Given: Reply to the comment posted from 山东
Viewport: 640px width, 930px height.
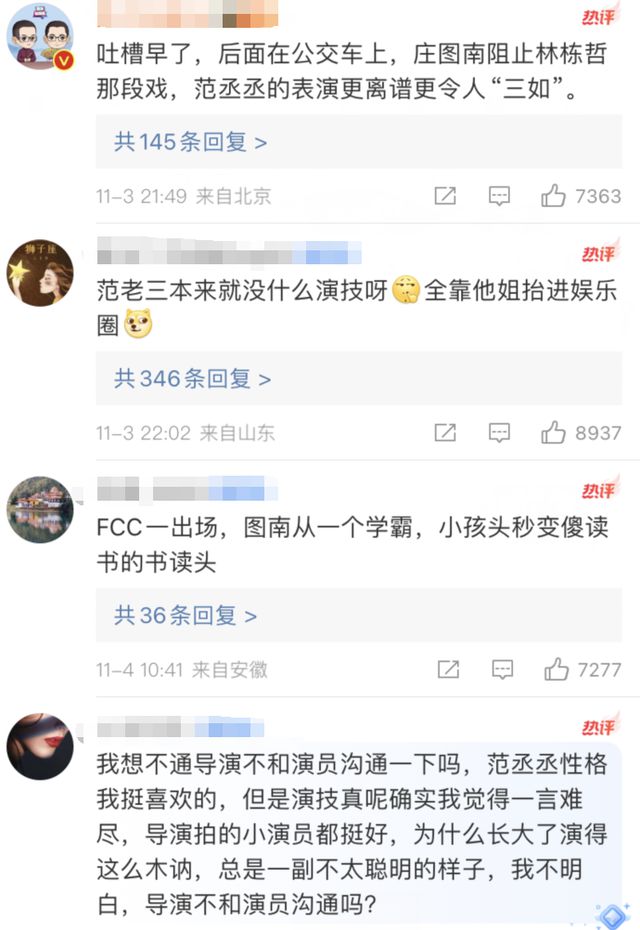Looking at the screenshot, I should (499, 433).
